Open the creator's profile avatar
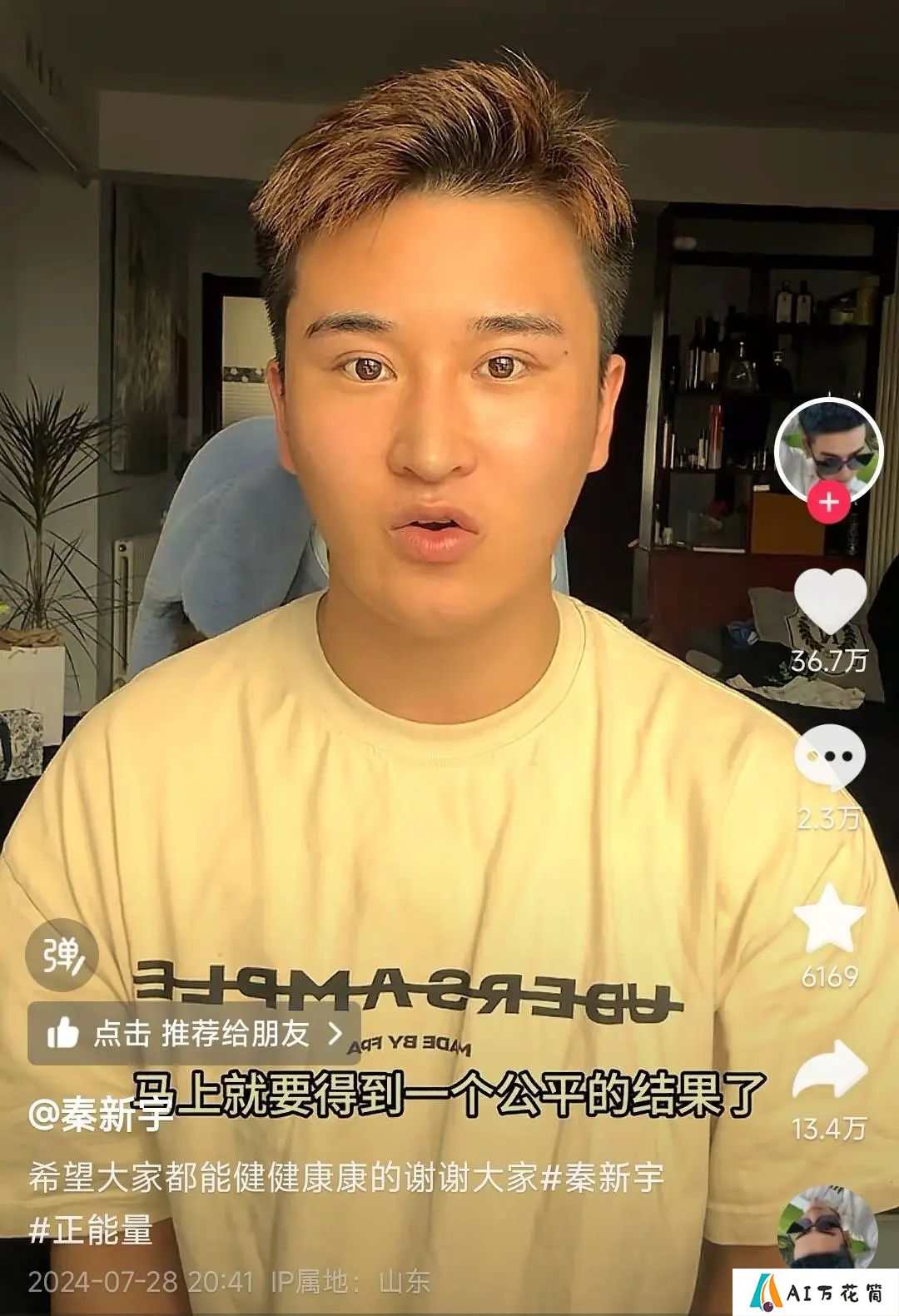This screenshot has width=899, height=1316. tap(828, 450)
